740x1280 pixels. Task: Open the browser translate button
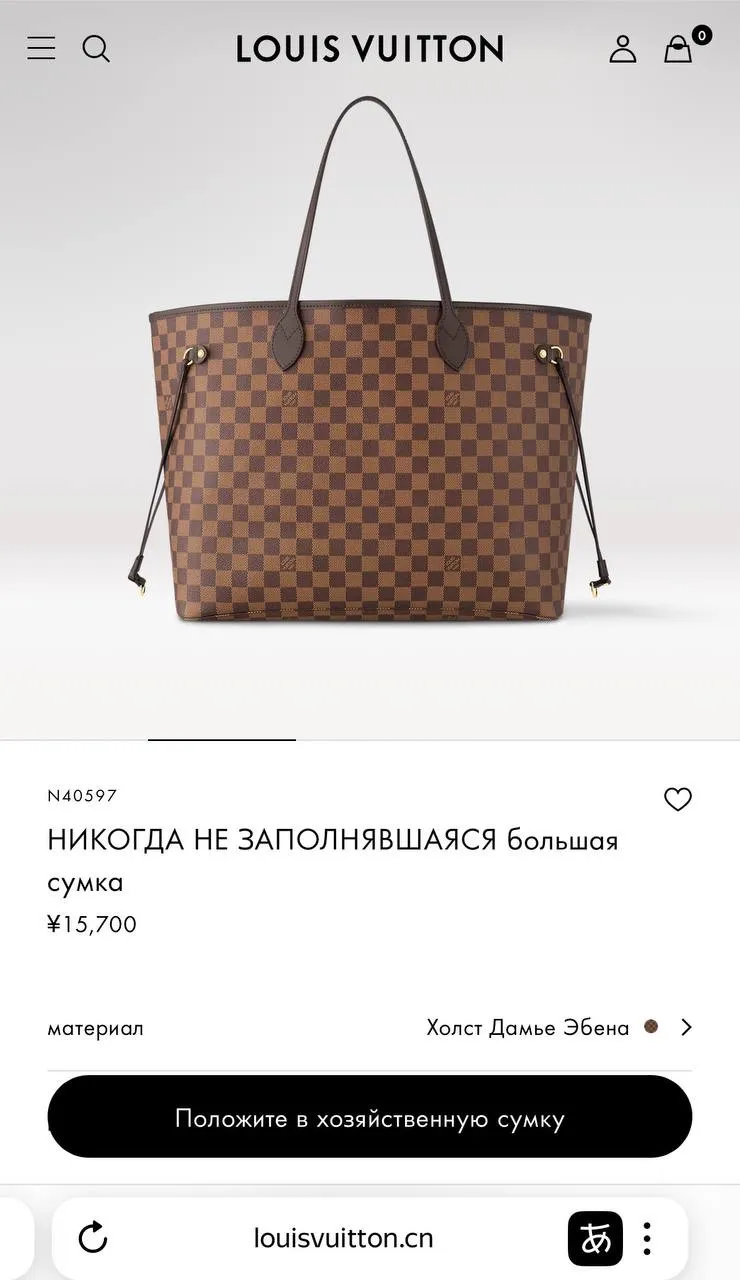click(x=595, y=1238)
